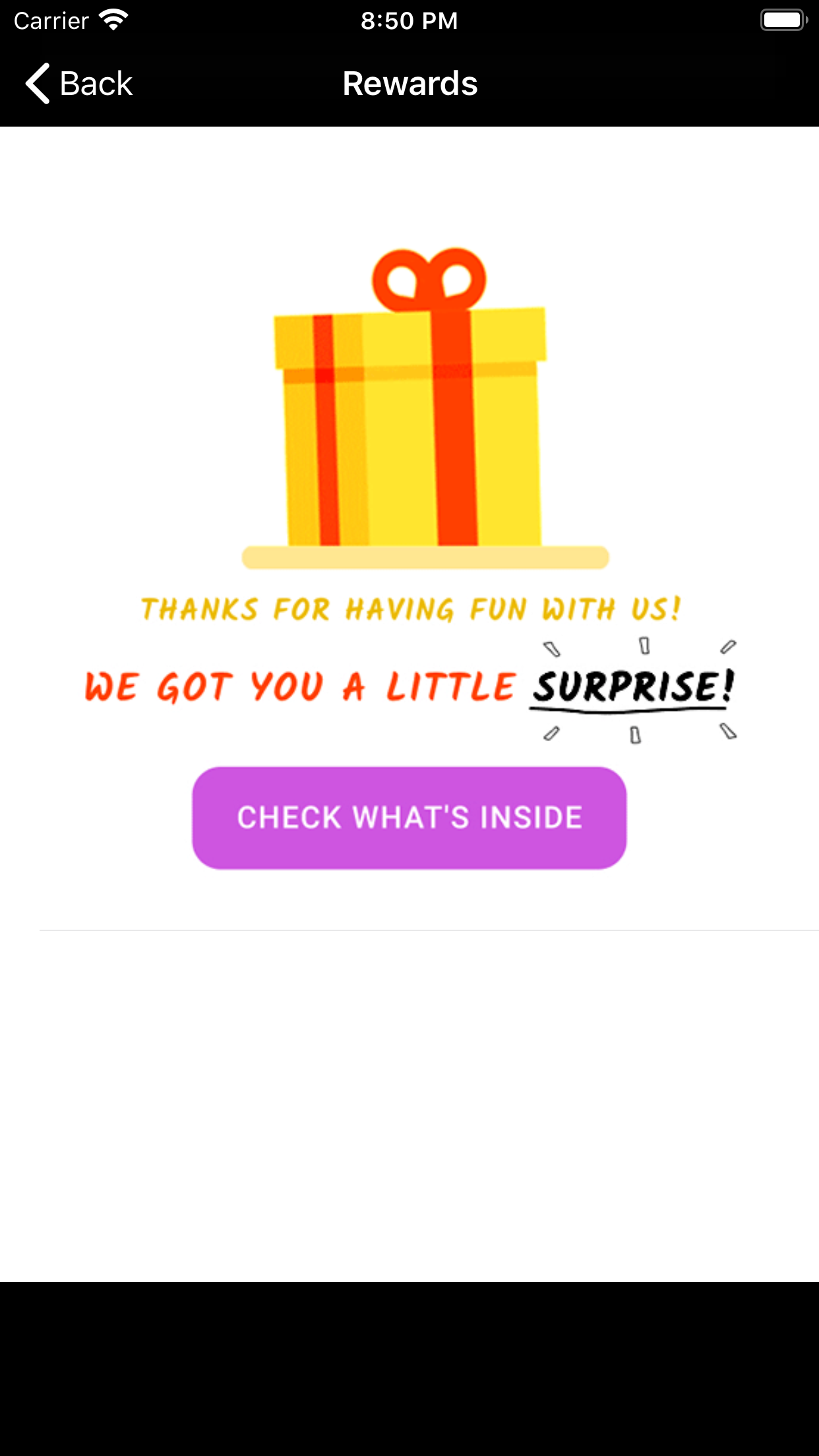The image size is (819, 1456).
Task: Tap the CHECK WHAT'S INSIDE button
Action: pyautogui.click(x=409, y=818)
